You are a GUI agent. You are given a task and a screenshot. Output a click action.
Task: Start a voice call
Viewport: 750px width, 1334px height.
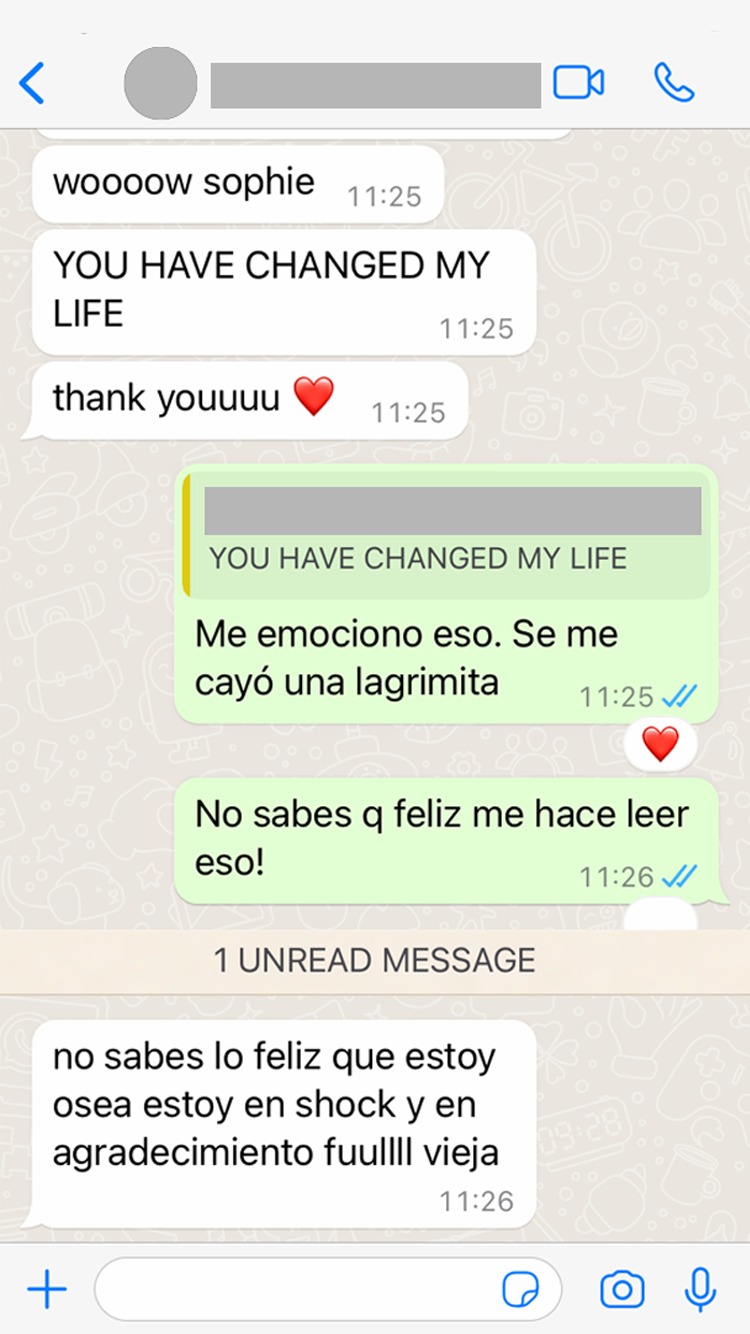click(x=674, y=83)
